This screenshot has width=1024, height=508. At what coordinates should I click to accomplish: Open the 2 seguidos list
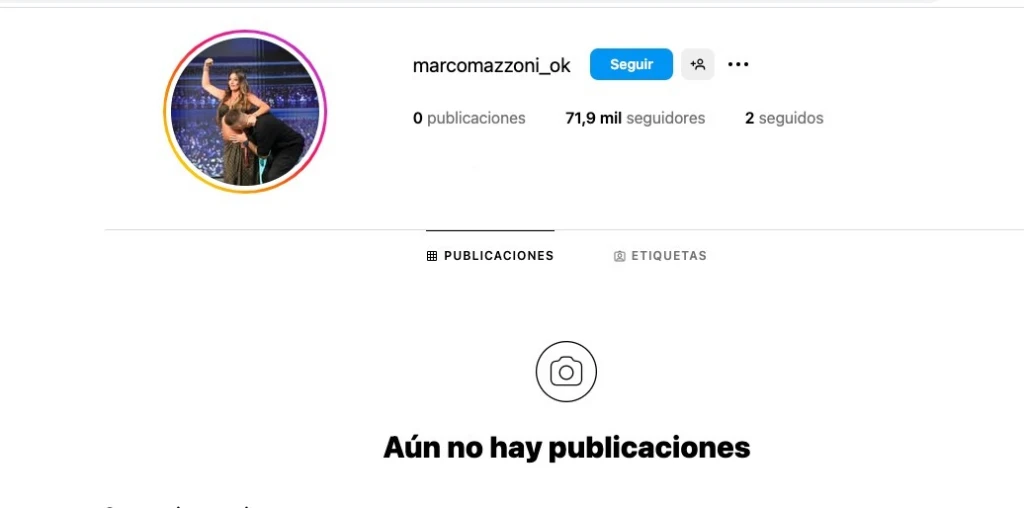[x=784, y=118]
